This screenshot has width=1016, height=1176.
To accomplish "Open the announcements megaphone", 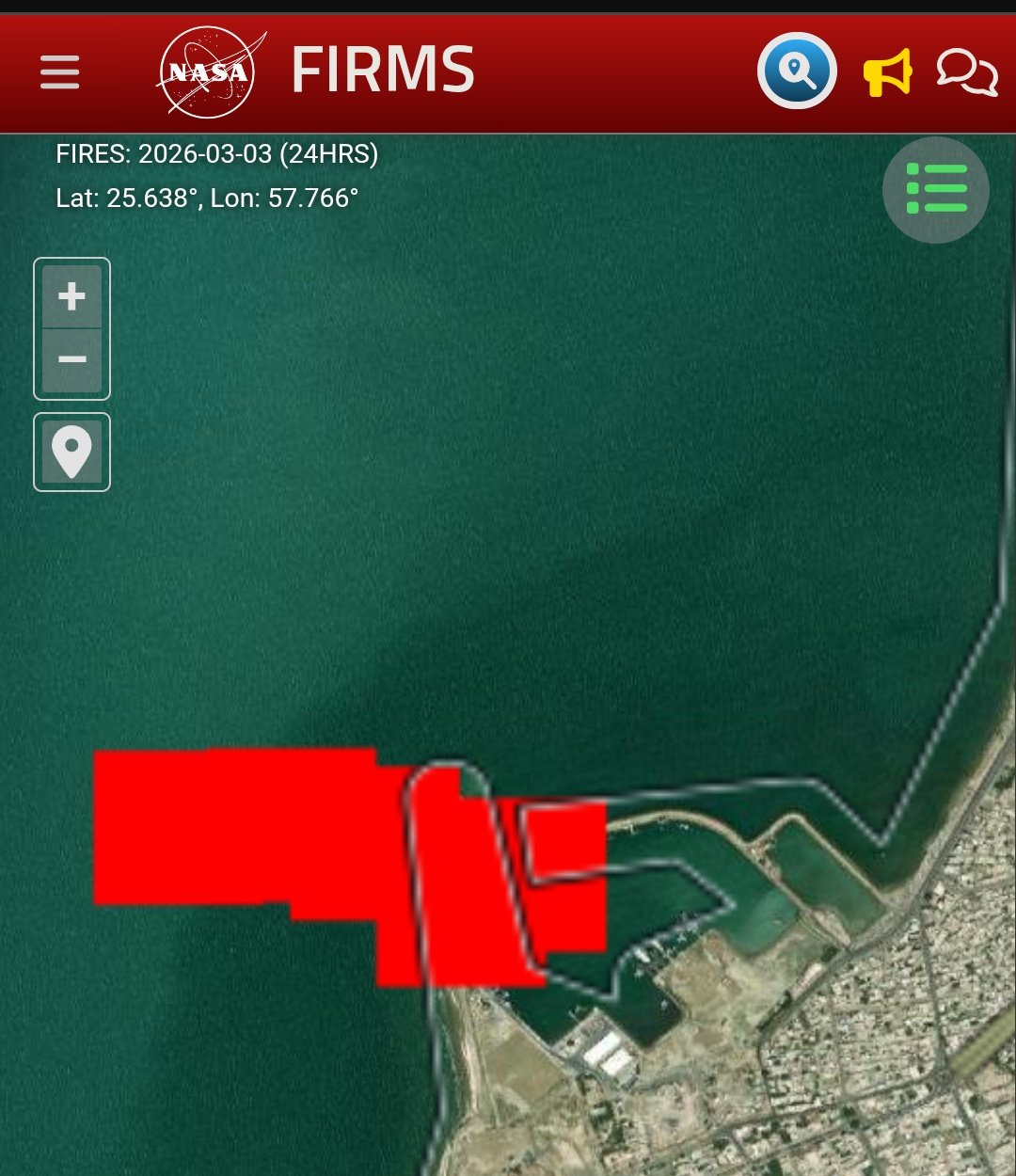I will pyautogui.click(x=887, y=72).
